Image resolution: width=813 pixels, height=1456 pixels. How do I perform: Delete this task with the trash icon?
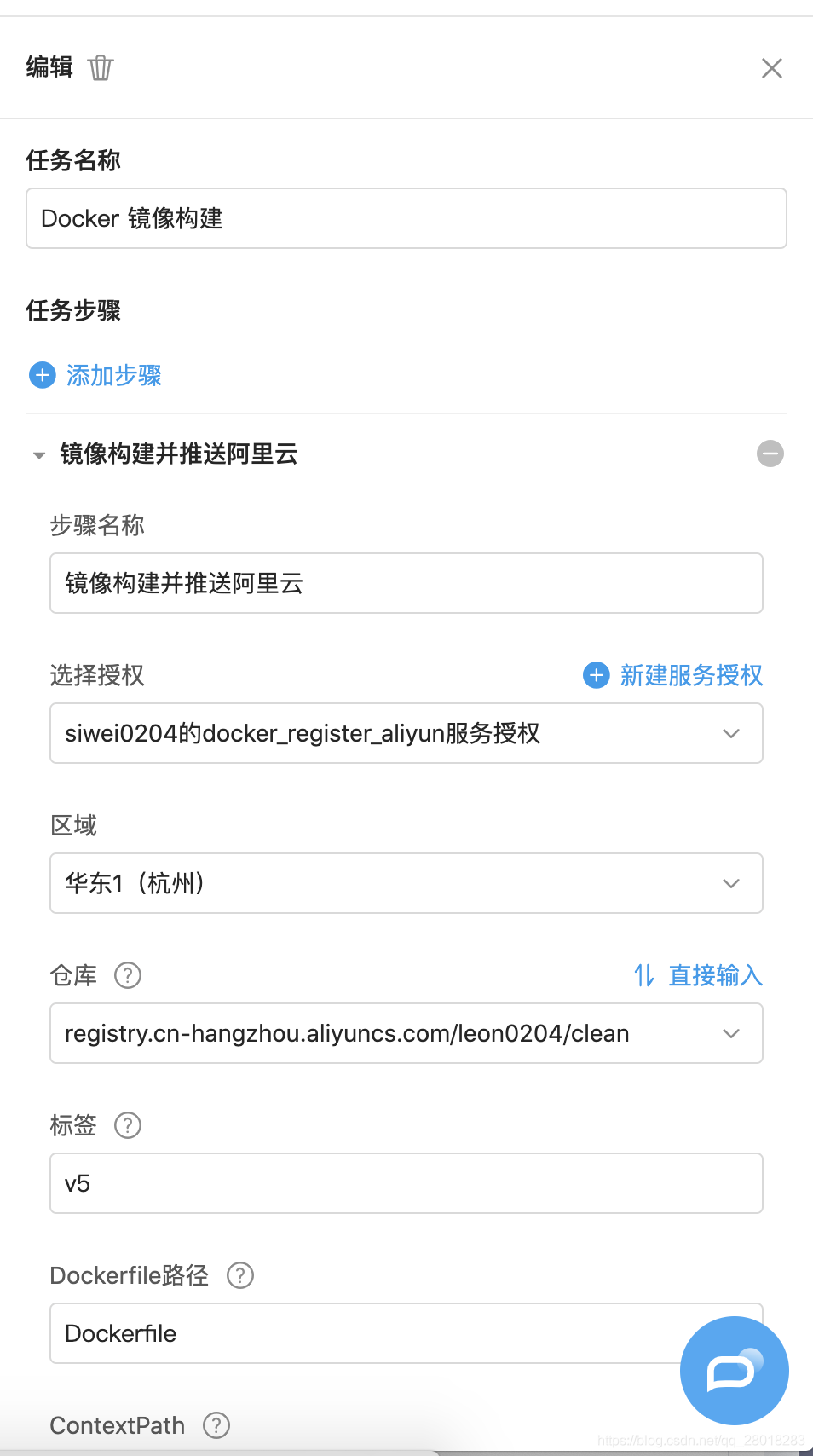pyautogui.click(x=101, y=67)
